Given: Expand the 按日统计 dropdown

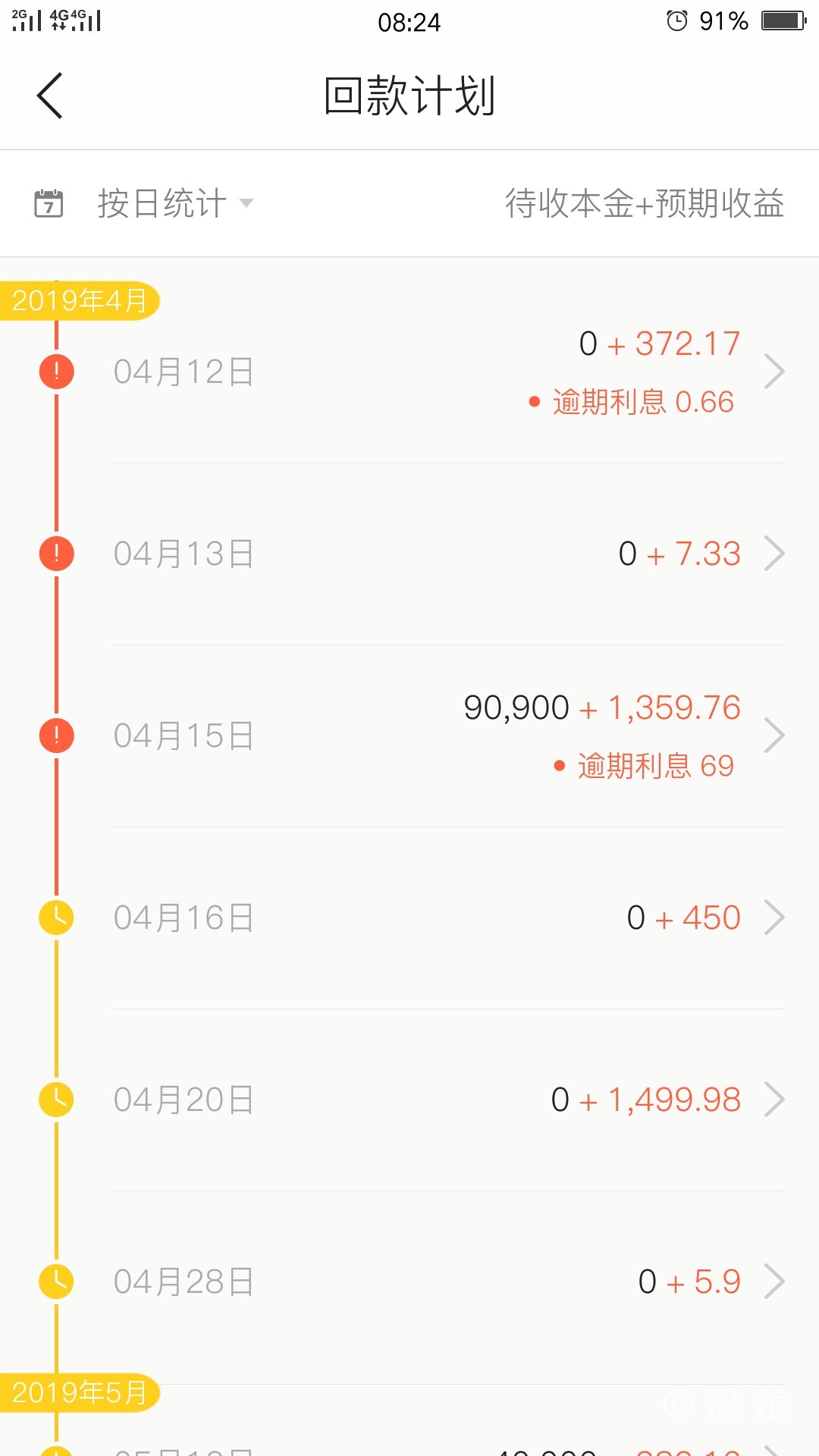Looking at the screenshot, I should point(174,203).
